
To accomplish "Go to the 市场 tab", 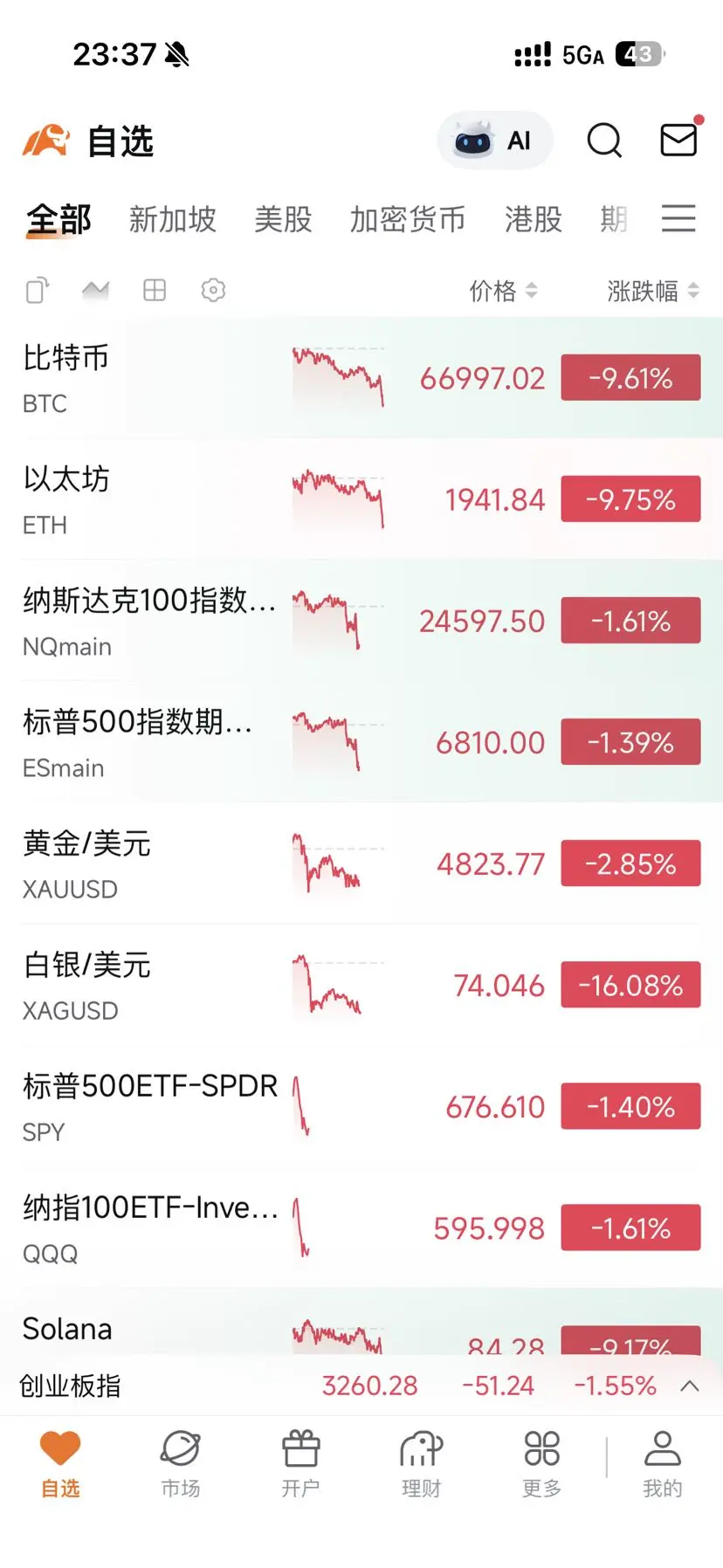I will click(181, 1462).
